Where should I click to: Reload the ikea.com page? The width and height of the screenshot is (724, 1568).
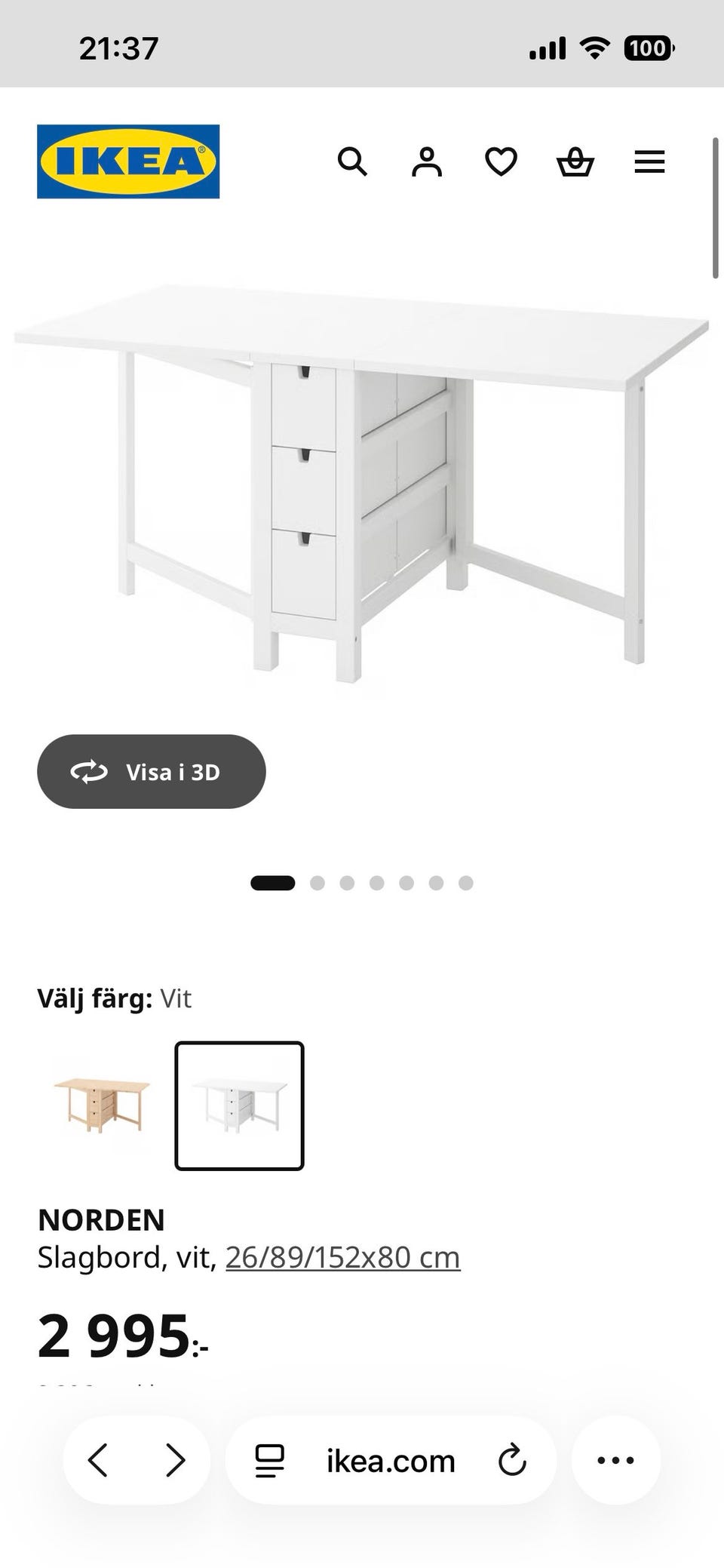pos(512,1459)
